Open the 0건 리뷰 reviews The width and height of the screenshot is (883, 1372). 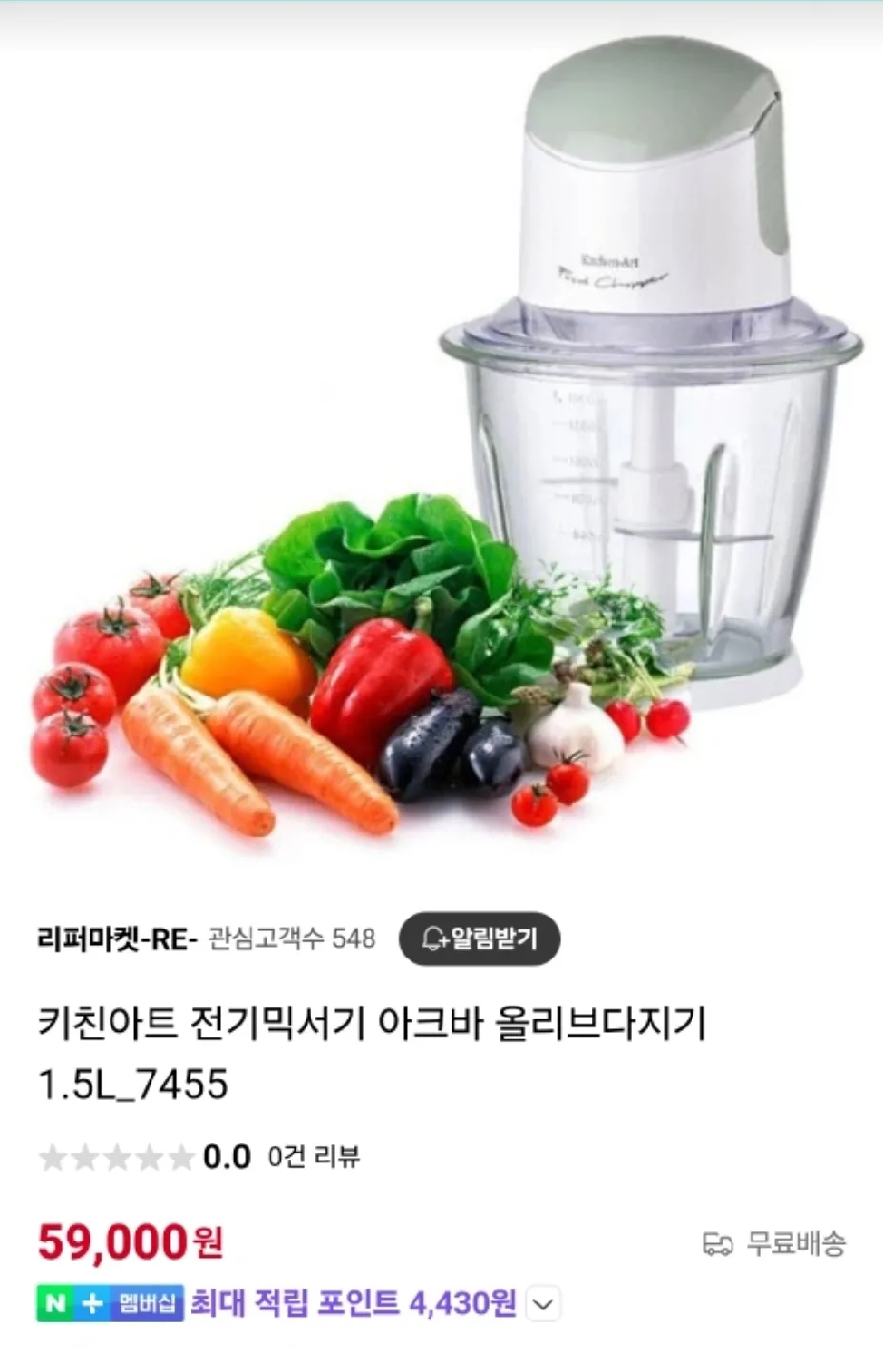pyautogui.click(x=313, y=1158)
